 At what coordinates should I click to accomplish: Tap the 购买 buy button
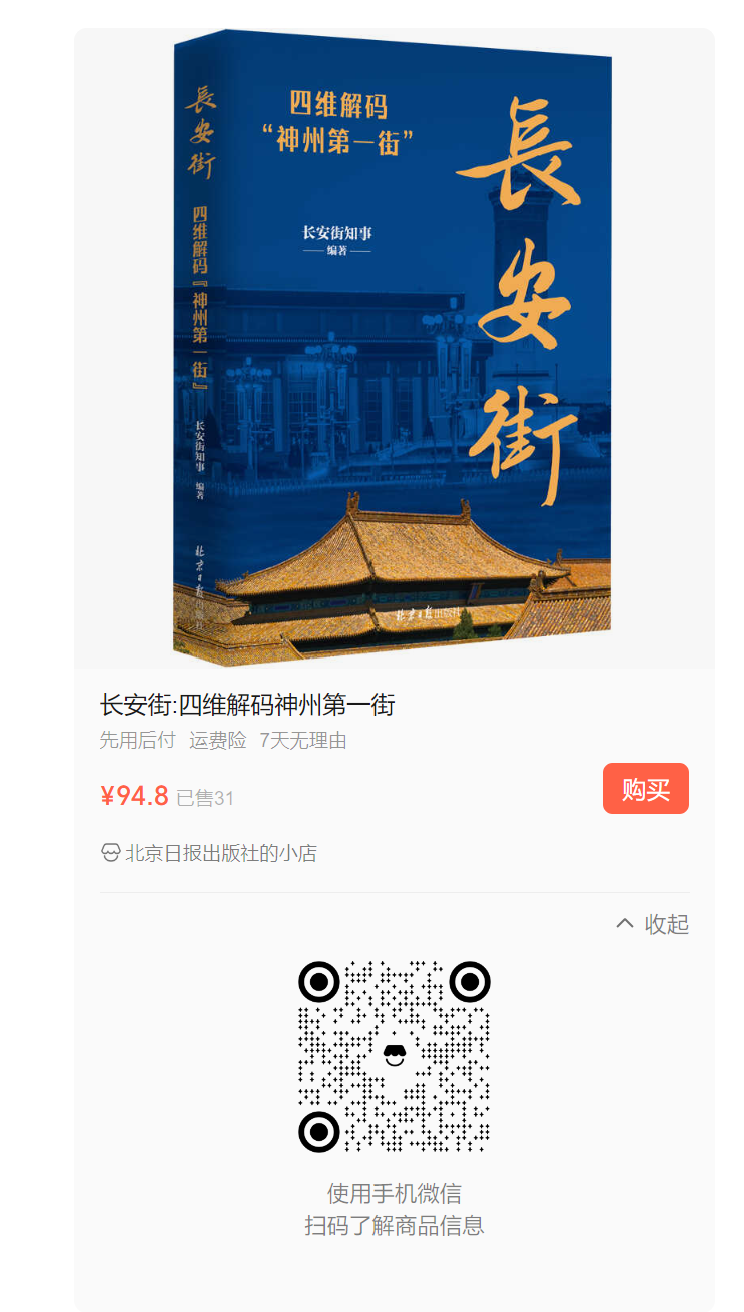[x=645, y=789]
